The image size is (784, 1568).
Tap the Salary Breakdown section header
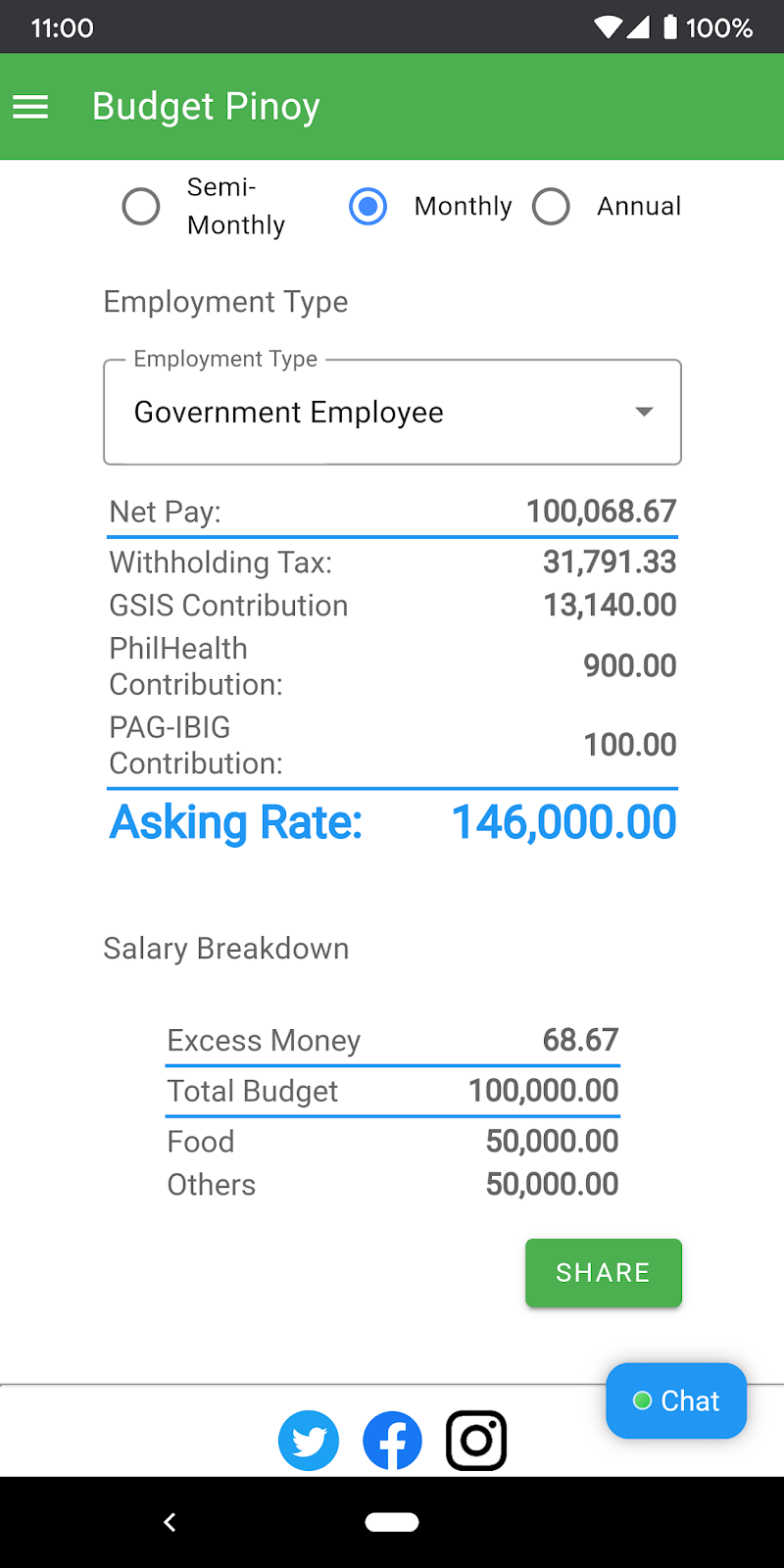tap(225, 948)
